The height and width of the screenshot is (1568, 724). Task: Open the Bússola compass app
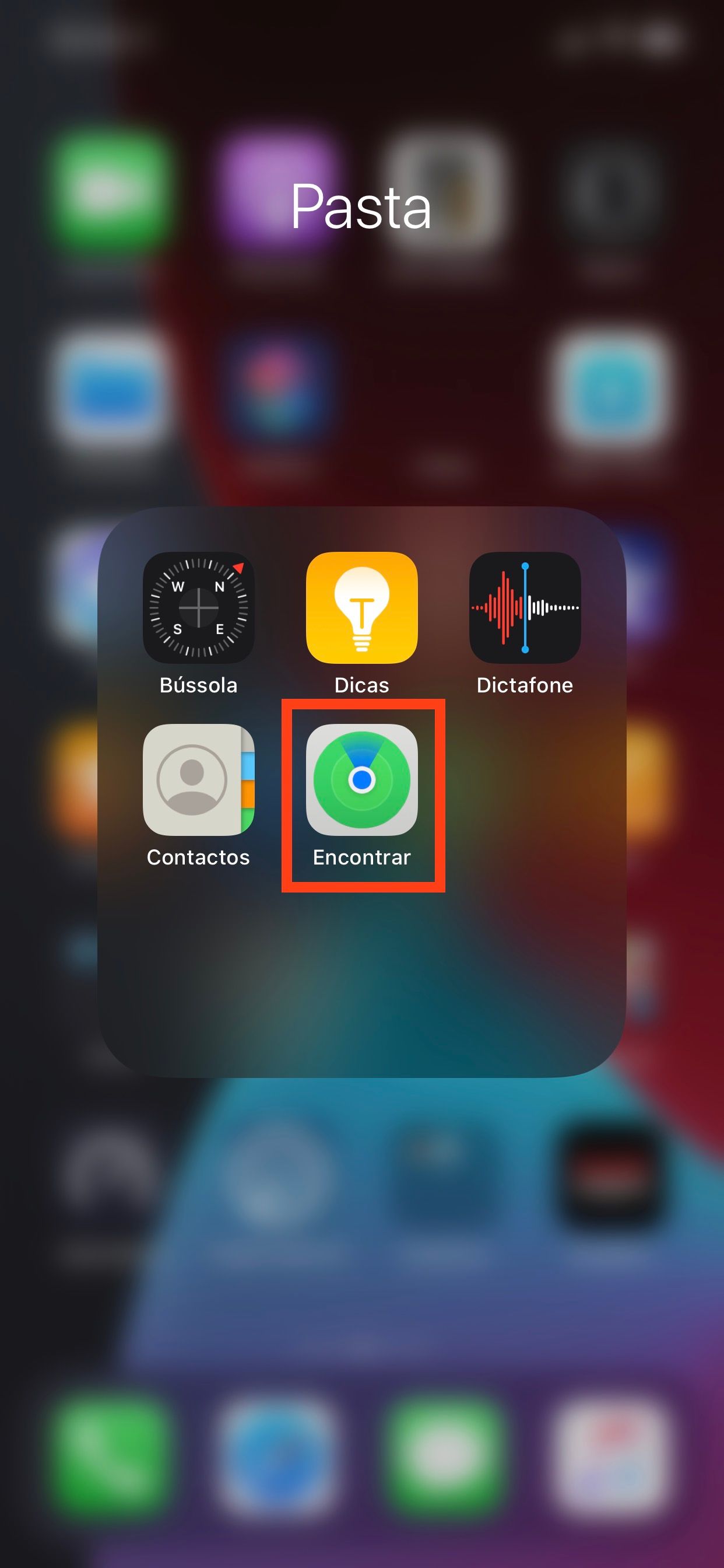pyautogui.click(x=198, y=607)
